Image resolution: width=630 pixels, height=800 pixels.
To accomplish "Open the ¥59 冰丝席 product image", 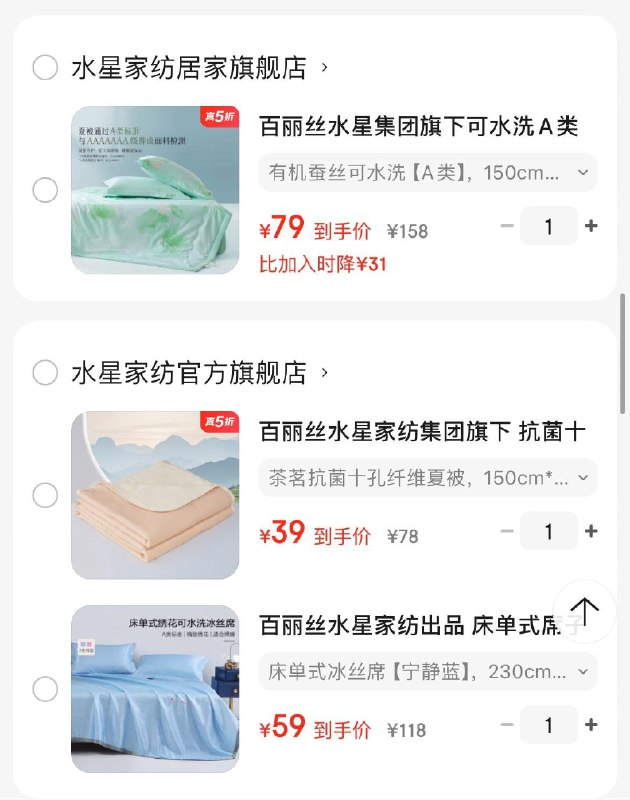I will click(155, 689).
